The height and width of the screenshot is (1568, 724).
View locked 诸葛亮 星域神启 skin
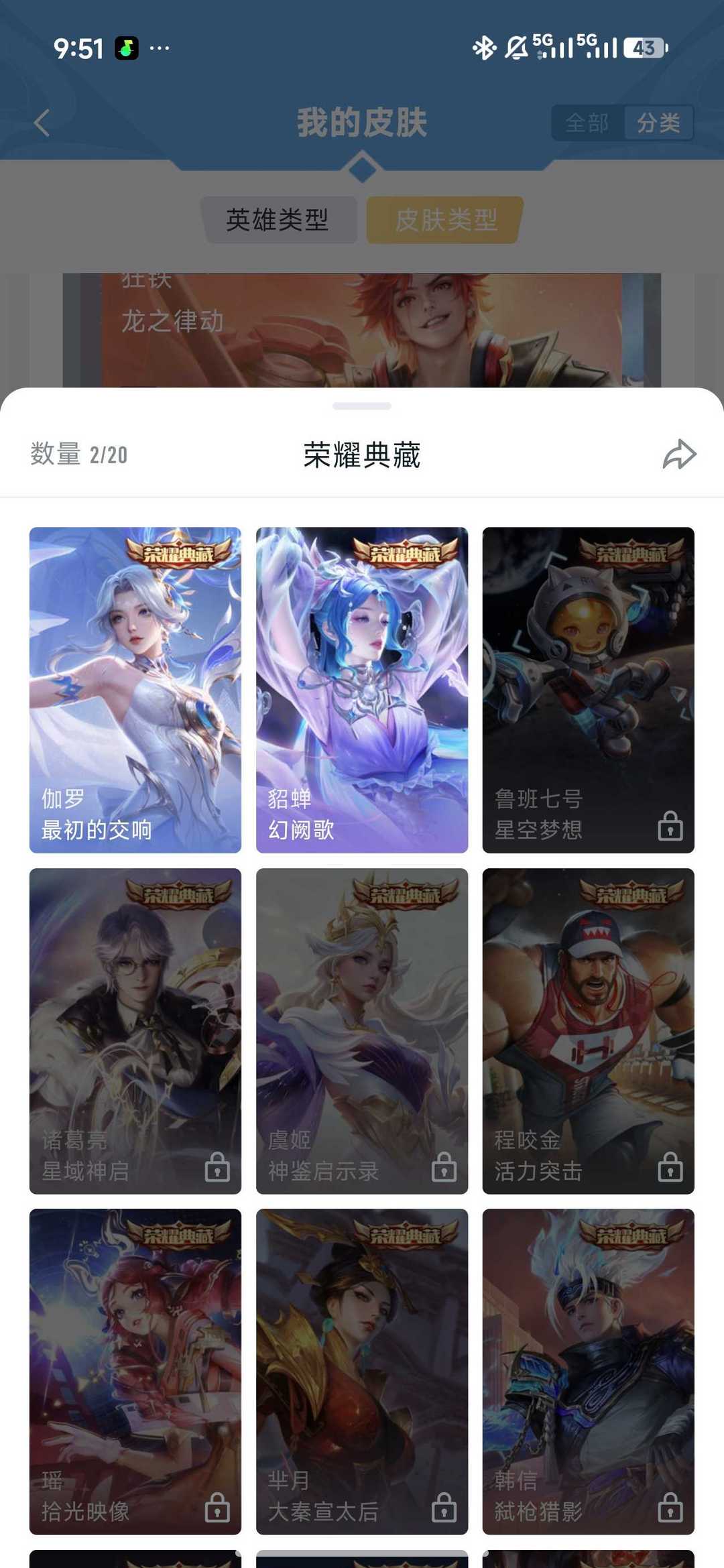[135, 1031]
